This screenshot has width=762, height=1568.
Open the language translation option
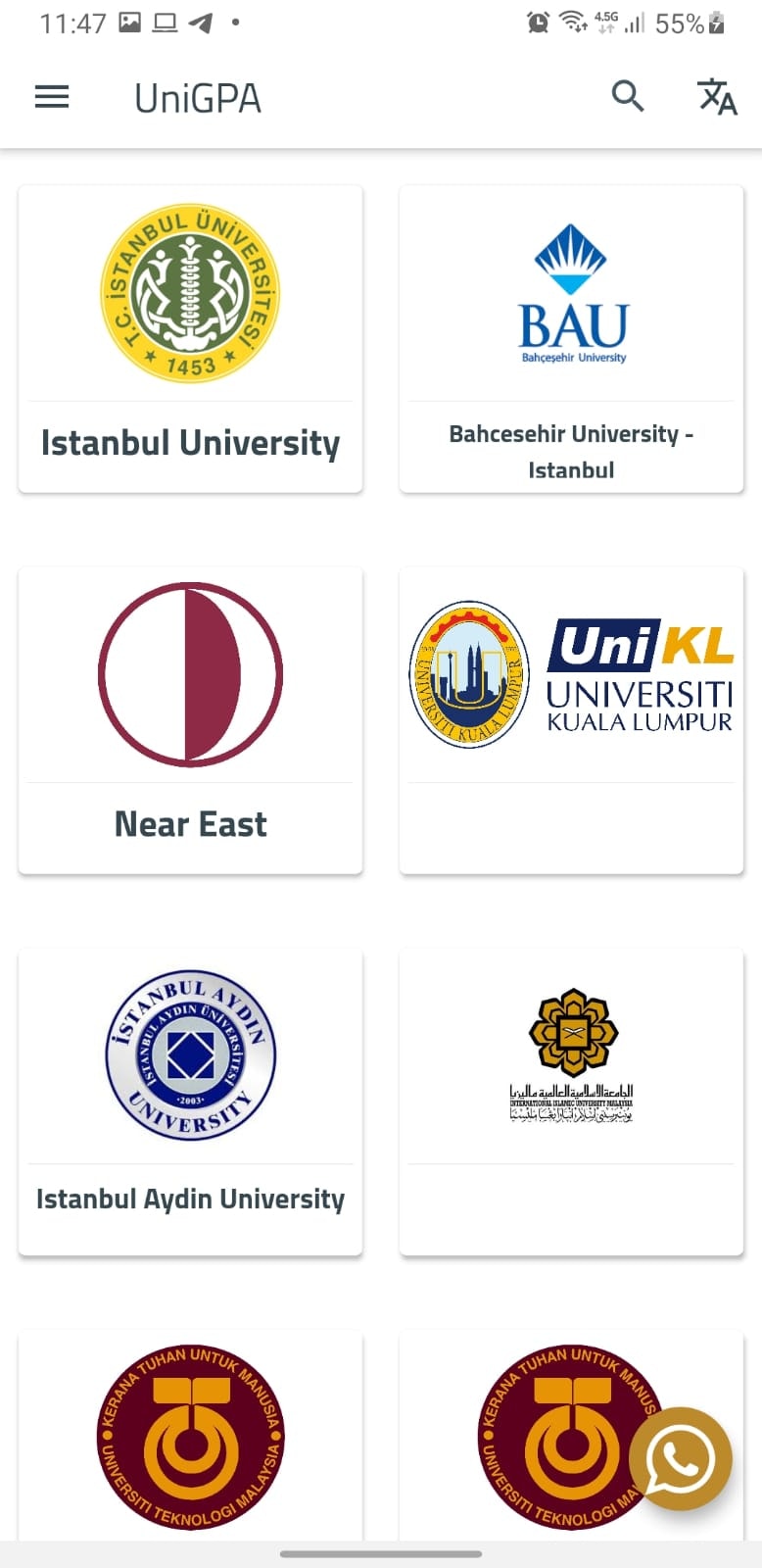716,97
